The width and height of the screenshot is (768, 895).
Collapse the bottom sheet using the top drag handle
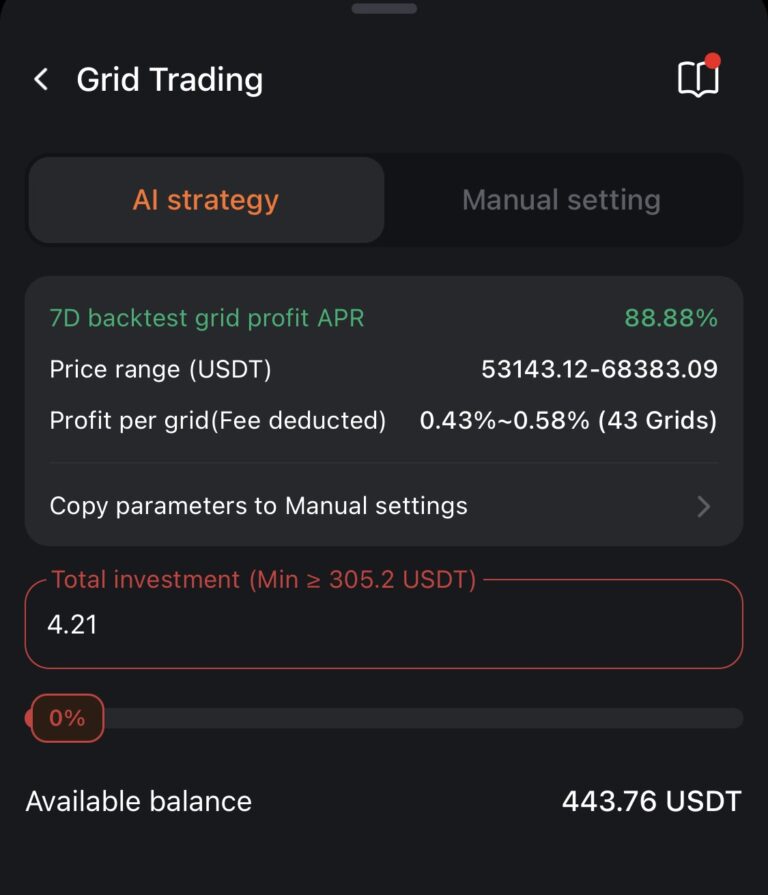point(383,8)
